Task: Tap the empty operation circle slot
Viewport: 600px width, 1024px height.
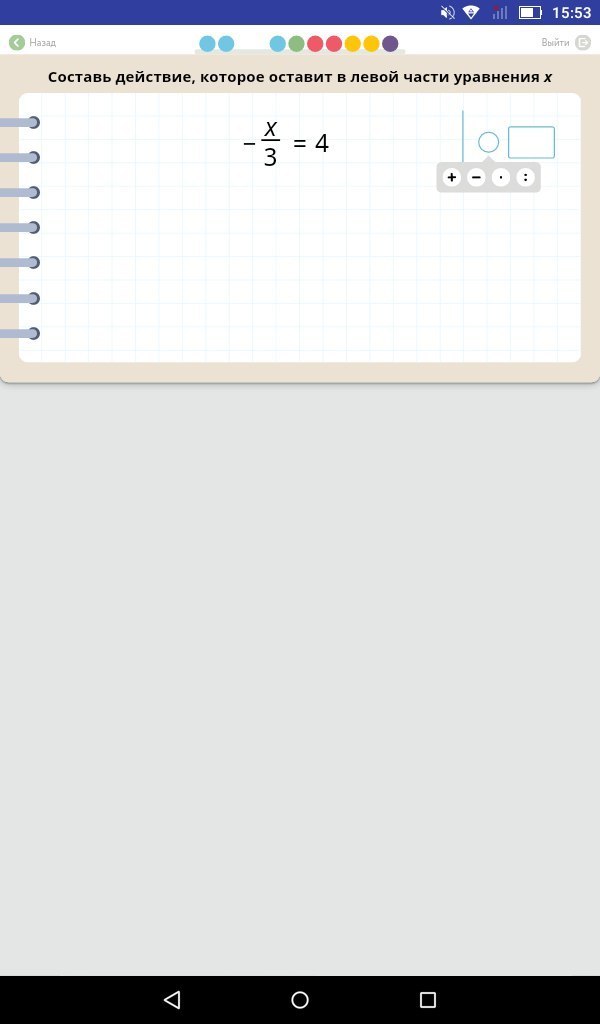Action: click(x=488, y=142)
